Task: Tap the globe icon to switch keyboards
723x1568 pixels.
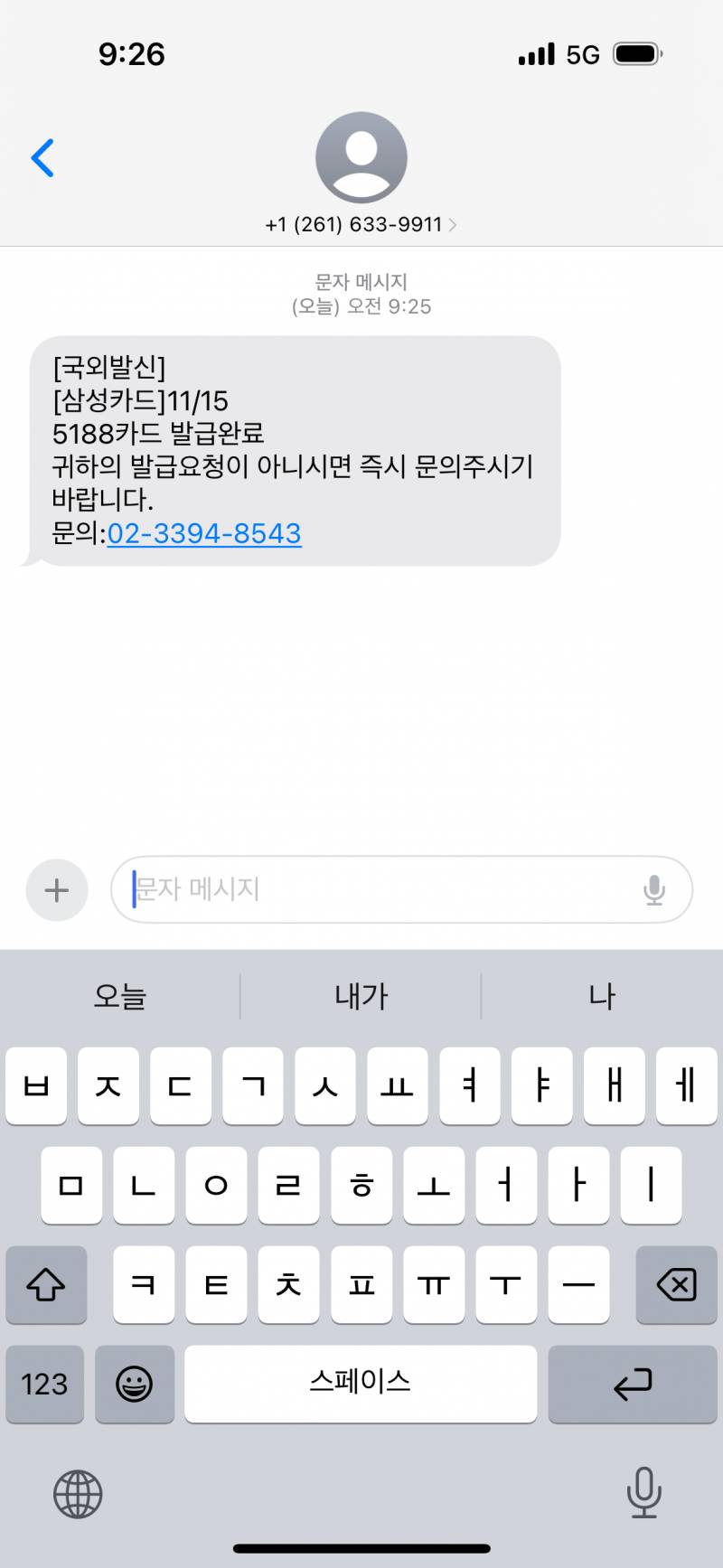Action: 77,1493
